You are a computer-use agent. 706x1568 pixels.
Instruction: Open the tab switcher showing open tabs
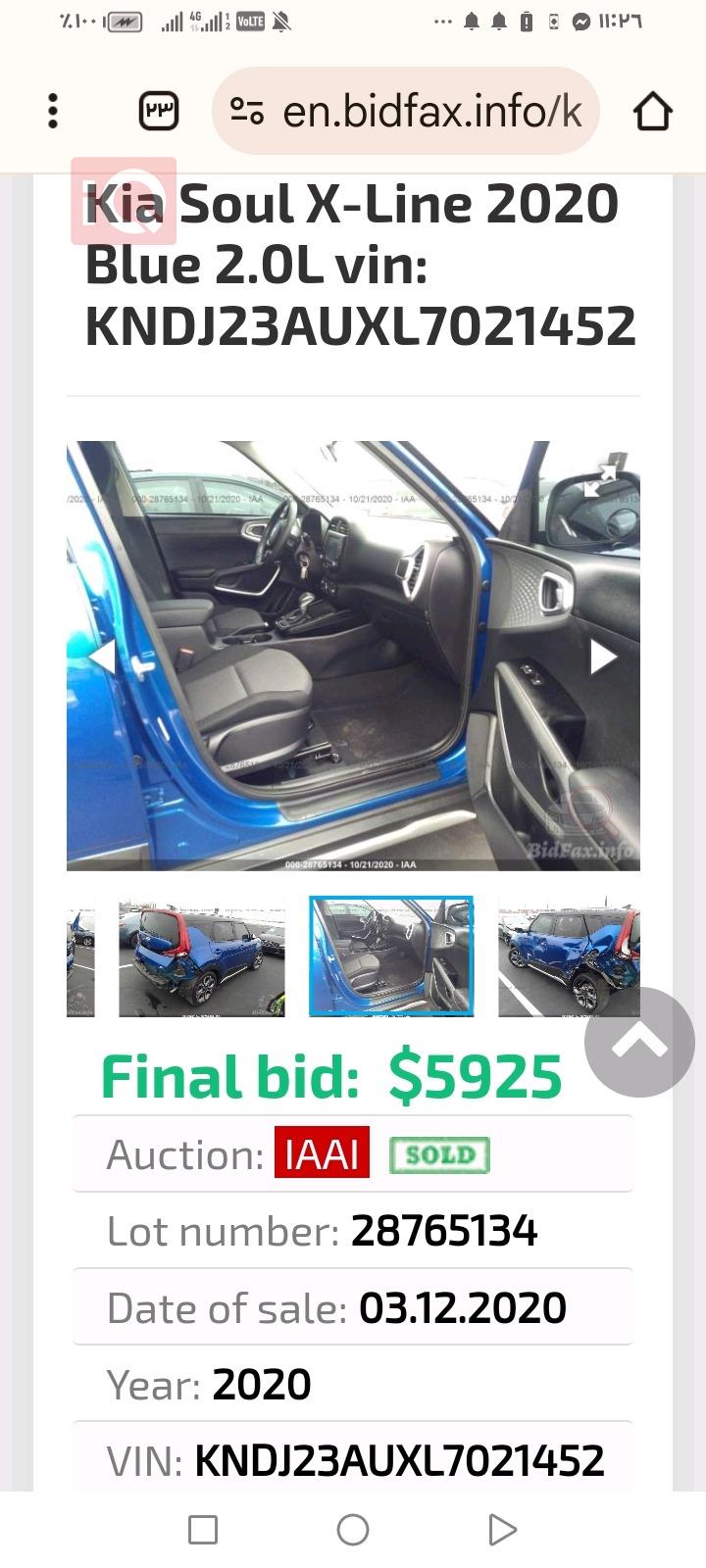(159, 111)
